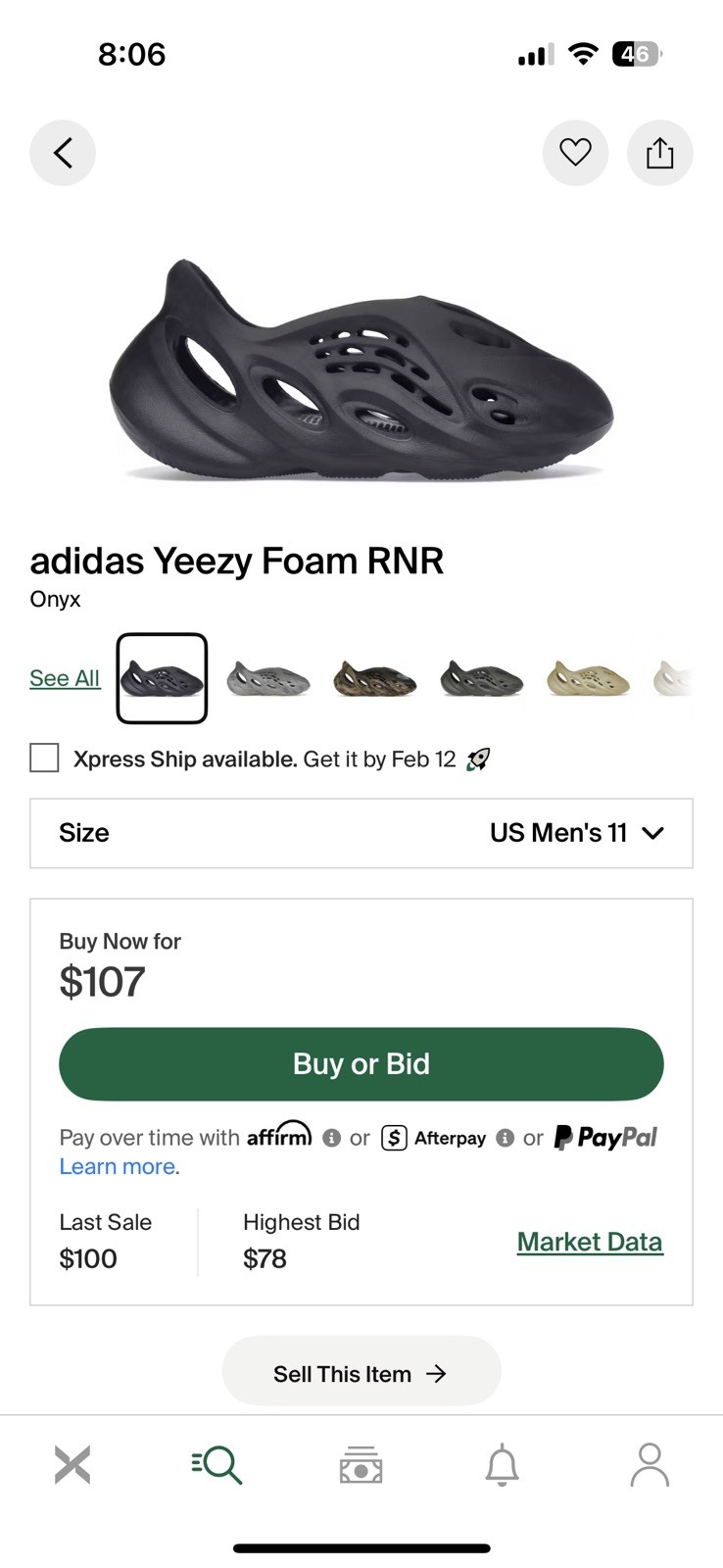The height and width of the screenshot is (1568, 723).
Task: Tap Sell This Item
Action: (x=361, y=1371)
